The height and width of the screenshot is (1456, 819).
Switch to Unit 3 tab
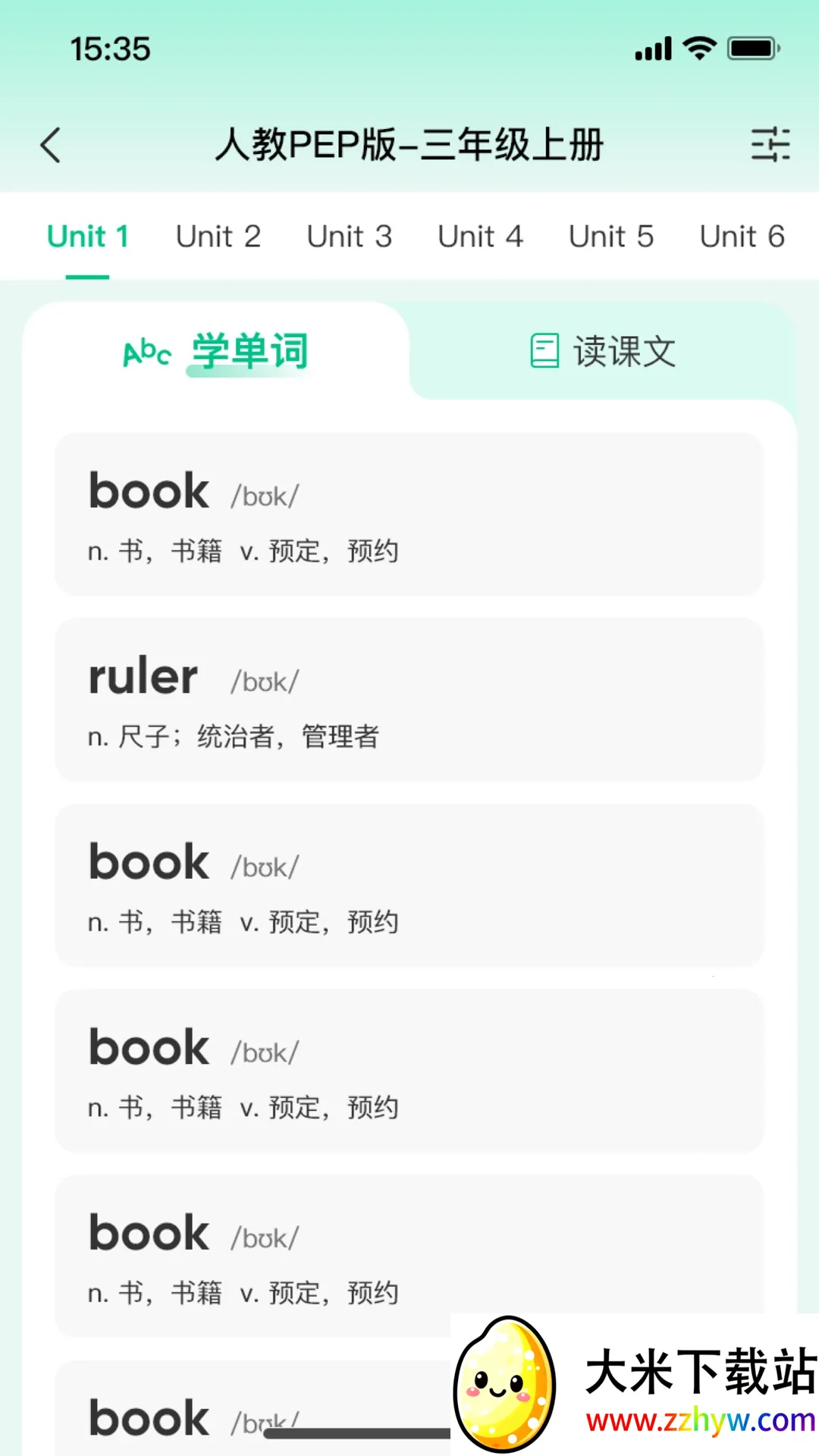click(x=350, y=236)
